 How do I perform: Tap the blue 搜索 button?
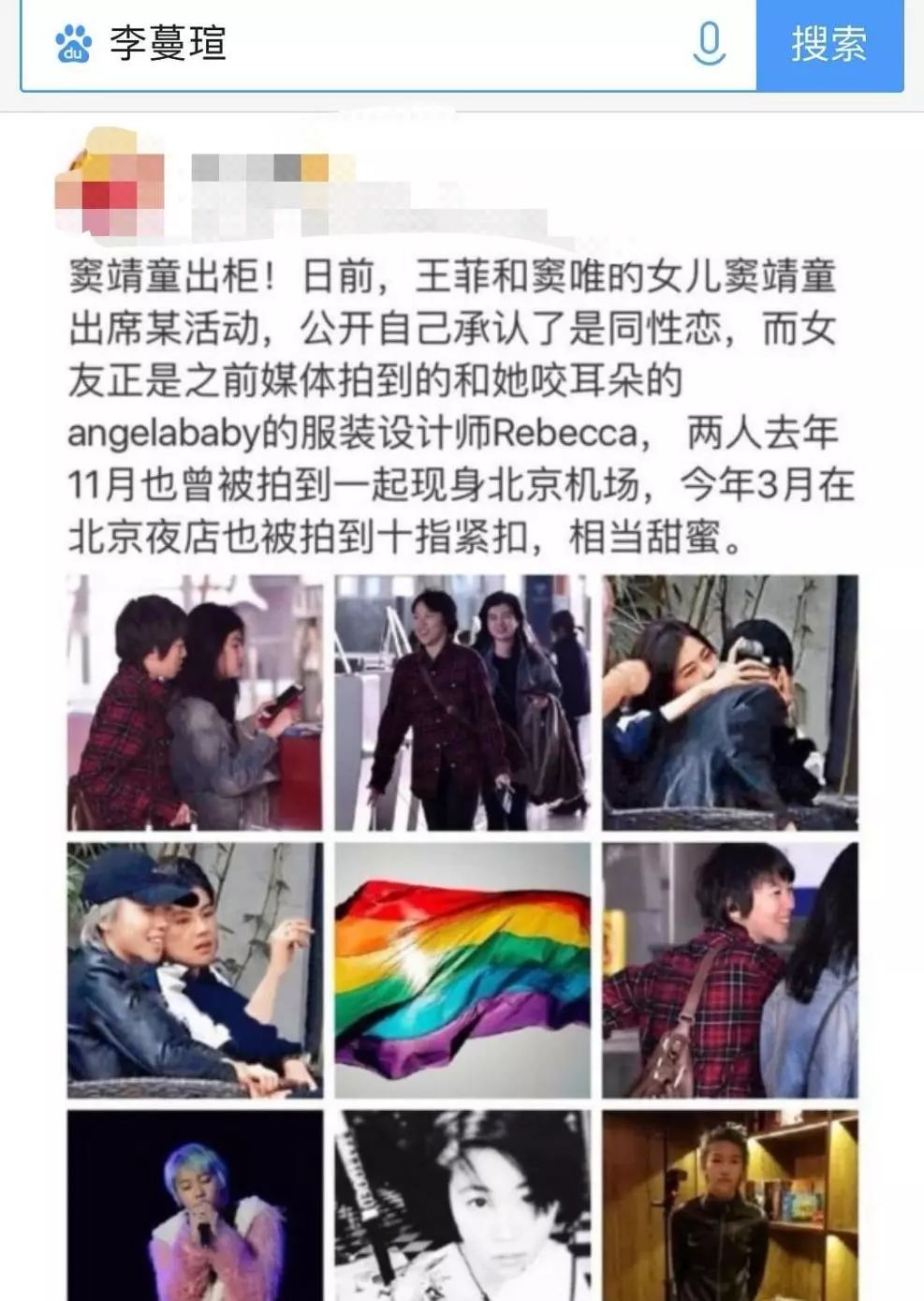coord(829,44)
